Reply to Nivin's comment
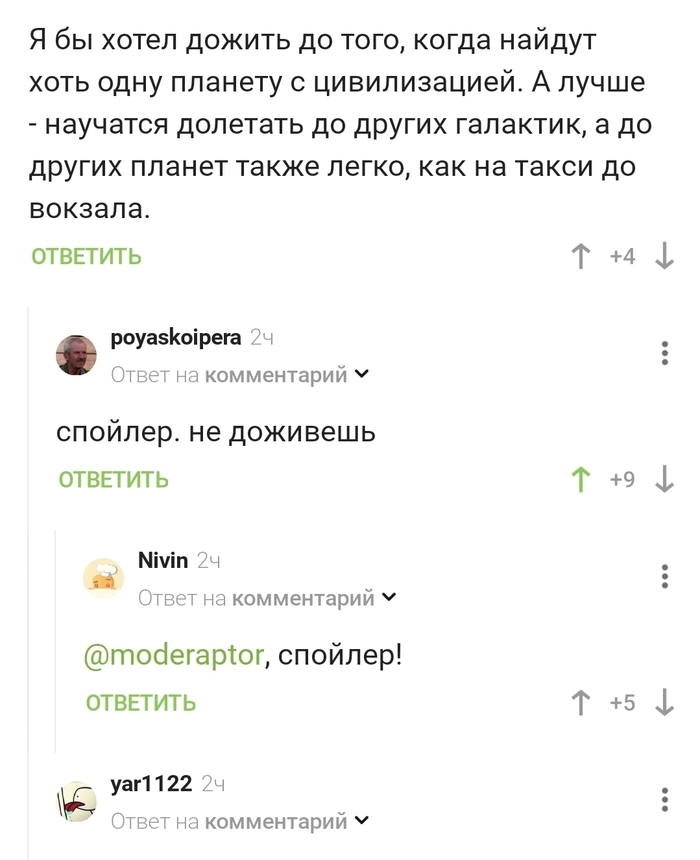700x860 pixels. pos(140,703)
